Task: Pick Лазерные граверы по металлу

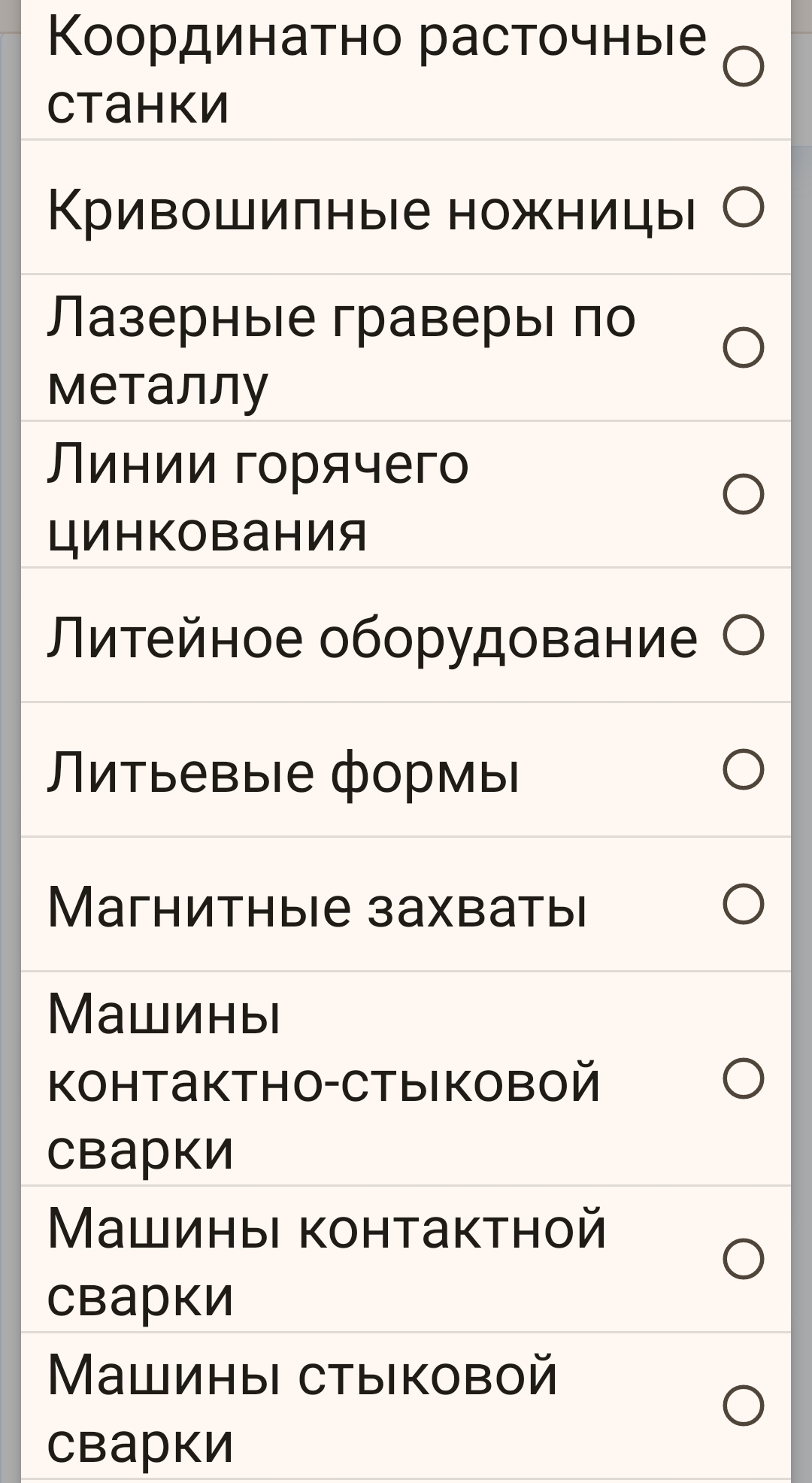Action: coord(743,347)
